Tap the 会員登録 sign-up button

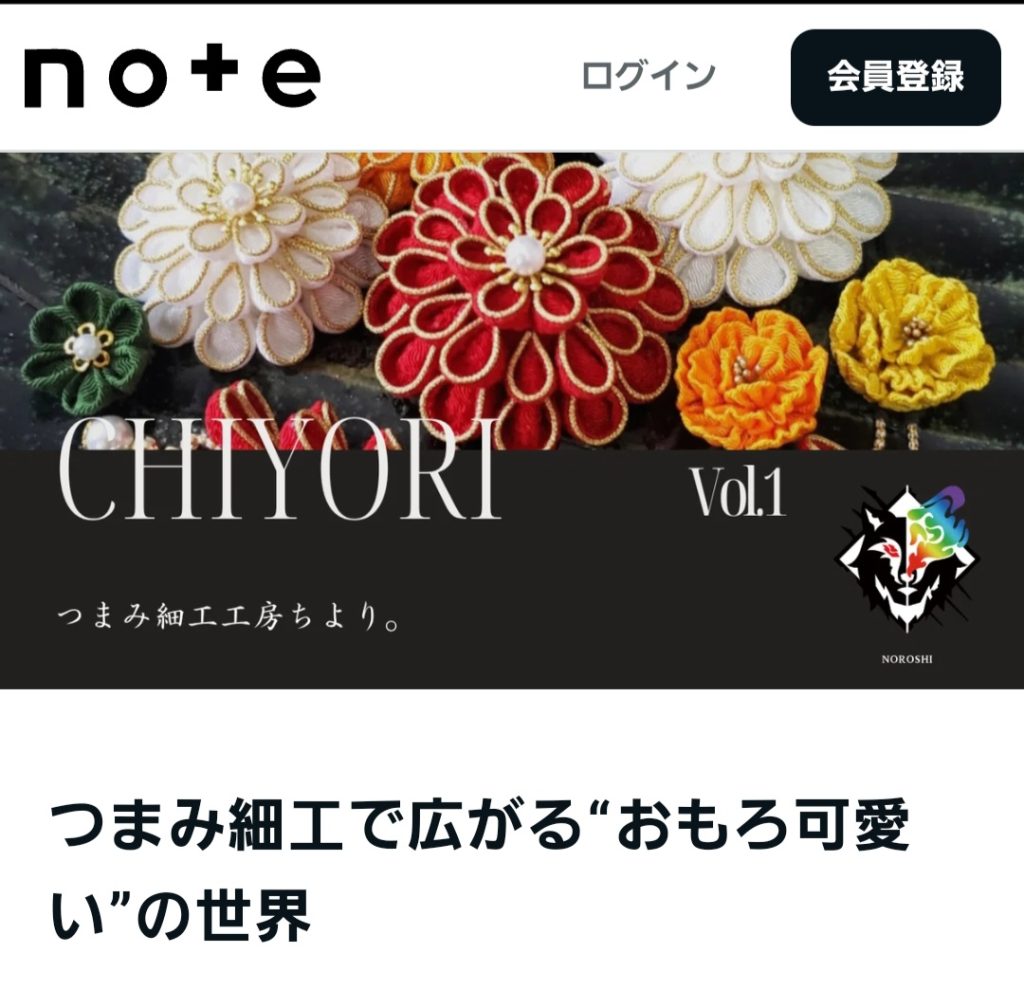[895, 77]
